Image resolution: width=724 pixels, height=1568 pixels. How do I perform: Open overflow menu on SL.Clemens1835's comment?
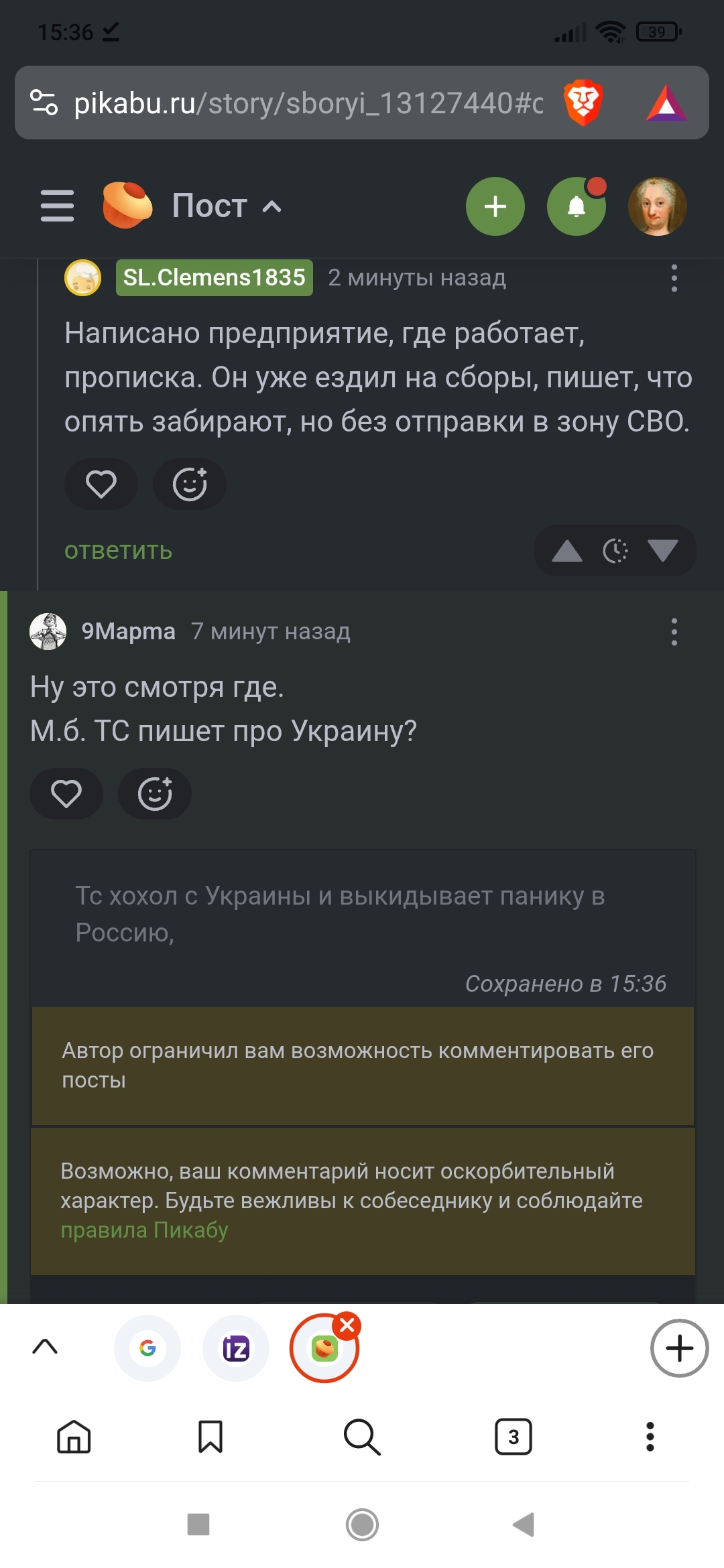click(x=674, y=278)
